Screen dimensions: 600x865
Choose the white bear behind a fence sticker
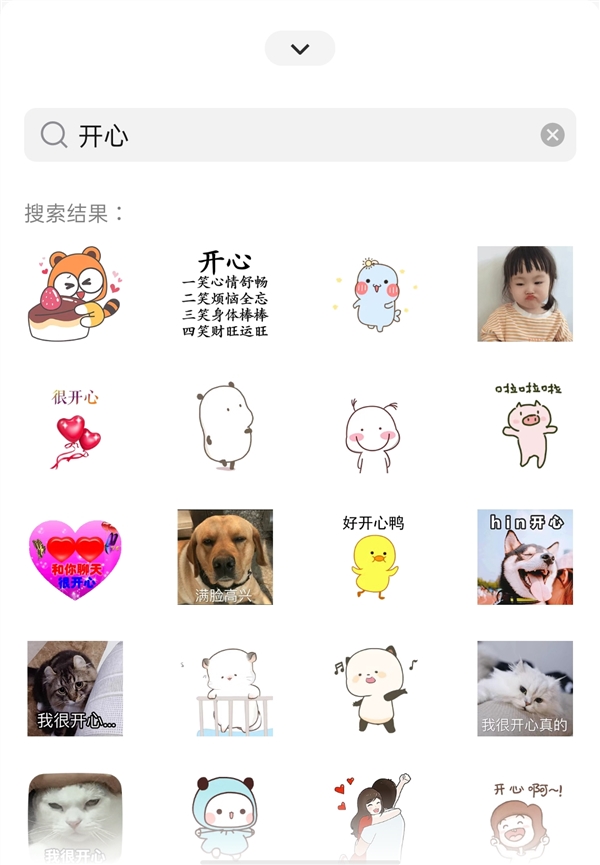(x=226, y=689)
